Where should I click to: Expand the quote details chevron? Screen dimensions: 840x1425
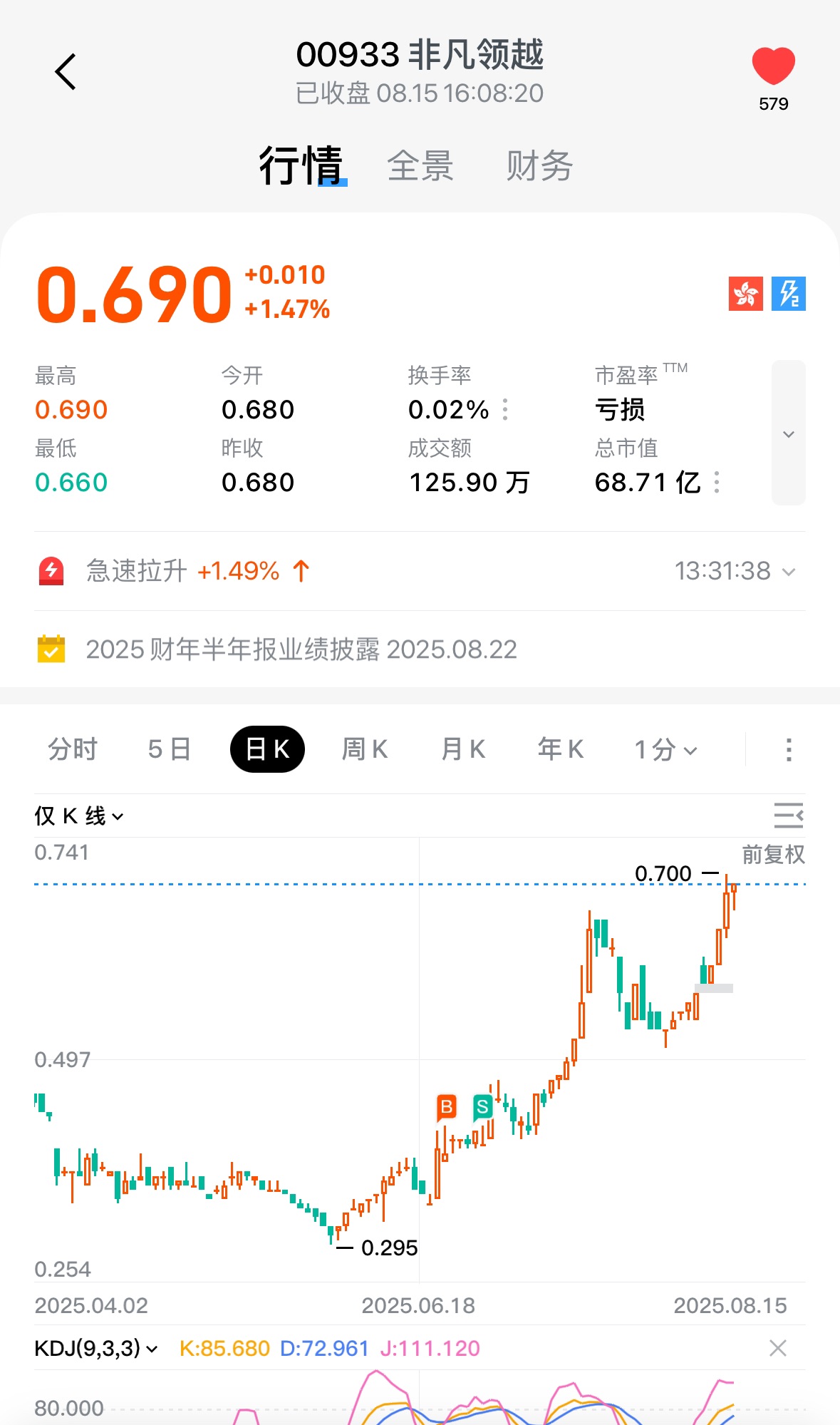788,433
